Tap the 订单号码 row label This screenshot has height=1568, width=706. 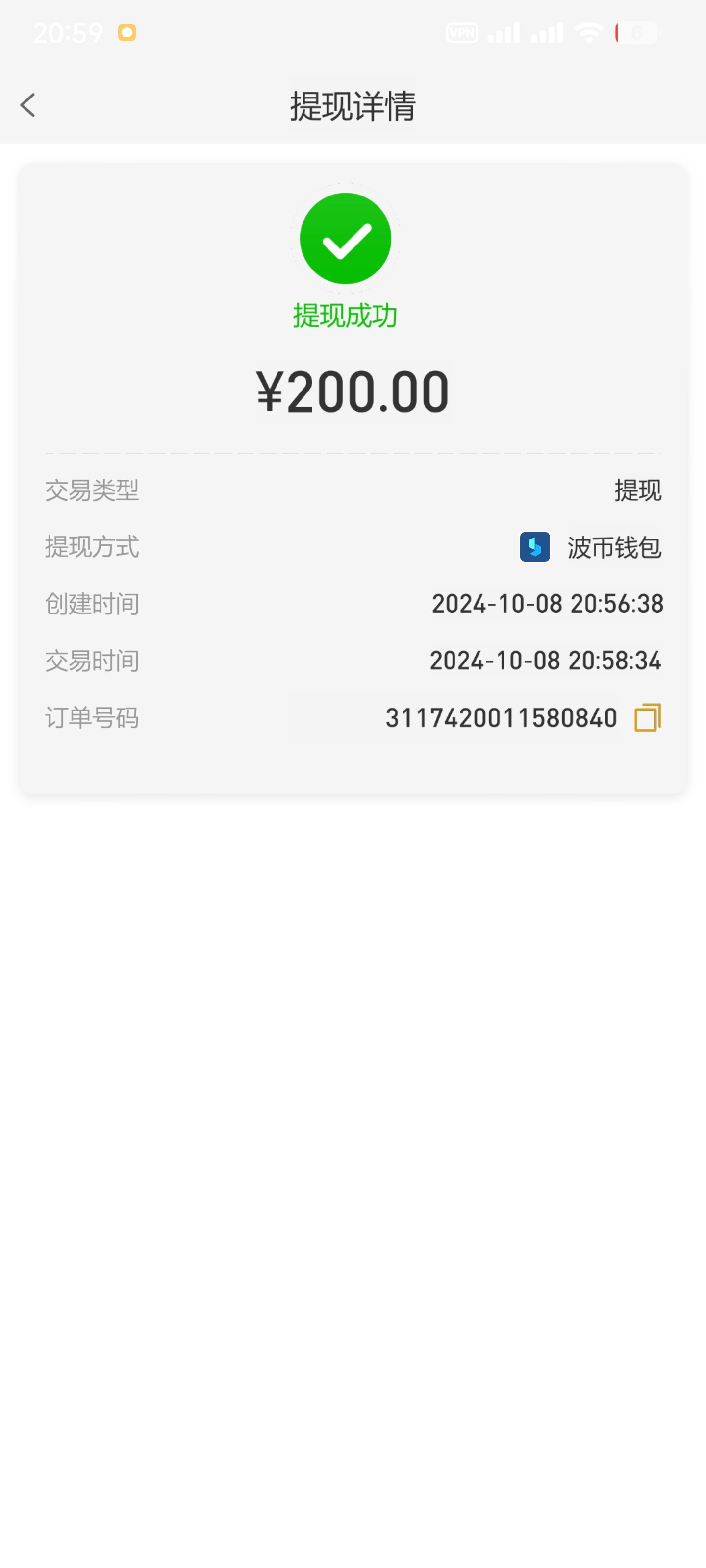[x=92, y=718]
